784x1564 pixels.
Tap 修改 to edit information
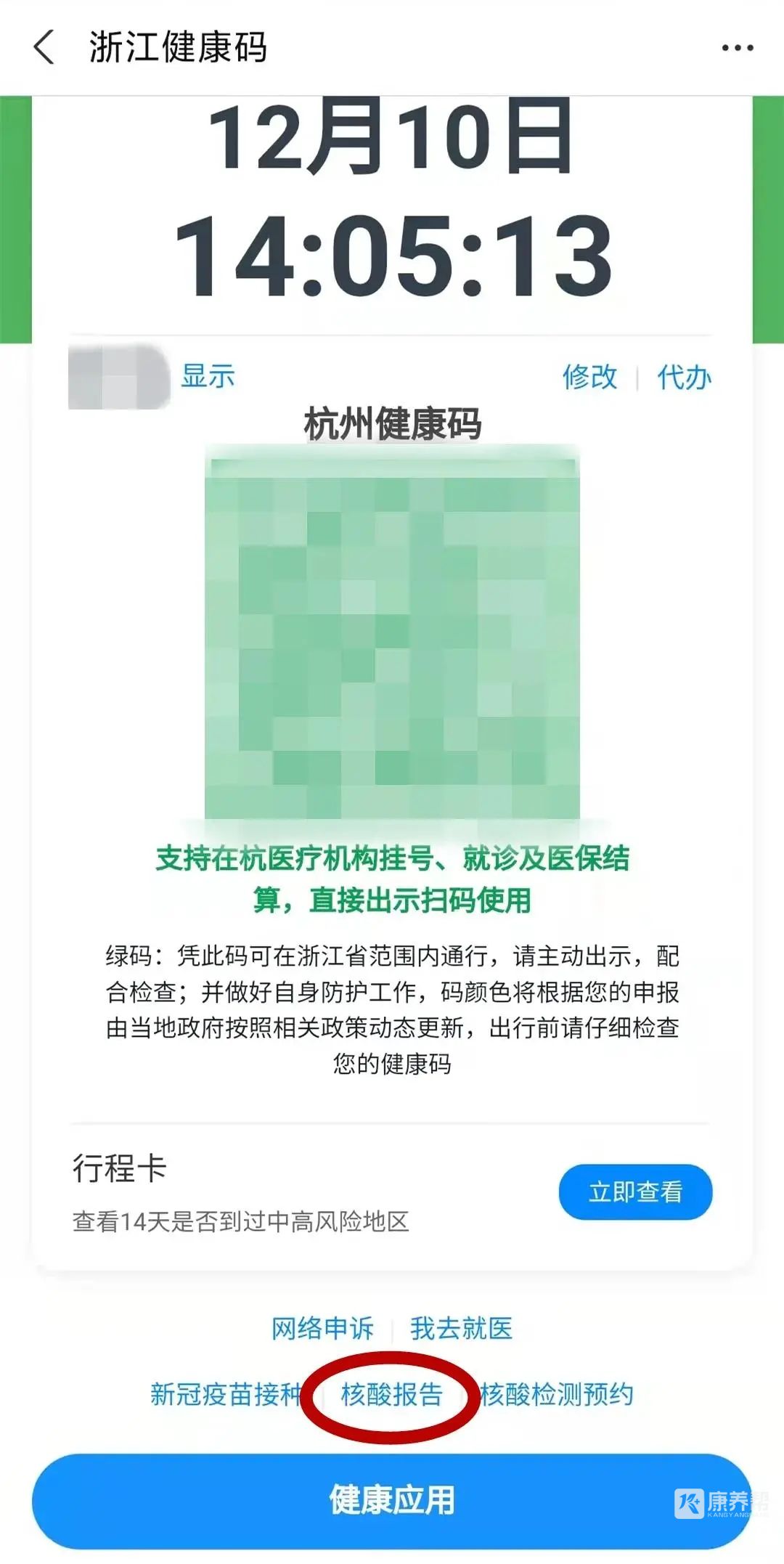click(589, 378)
